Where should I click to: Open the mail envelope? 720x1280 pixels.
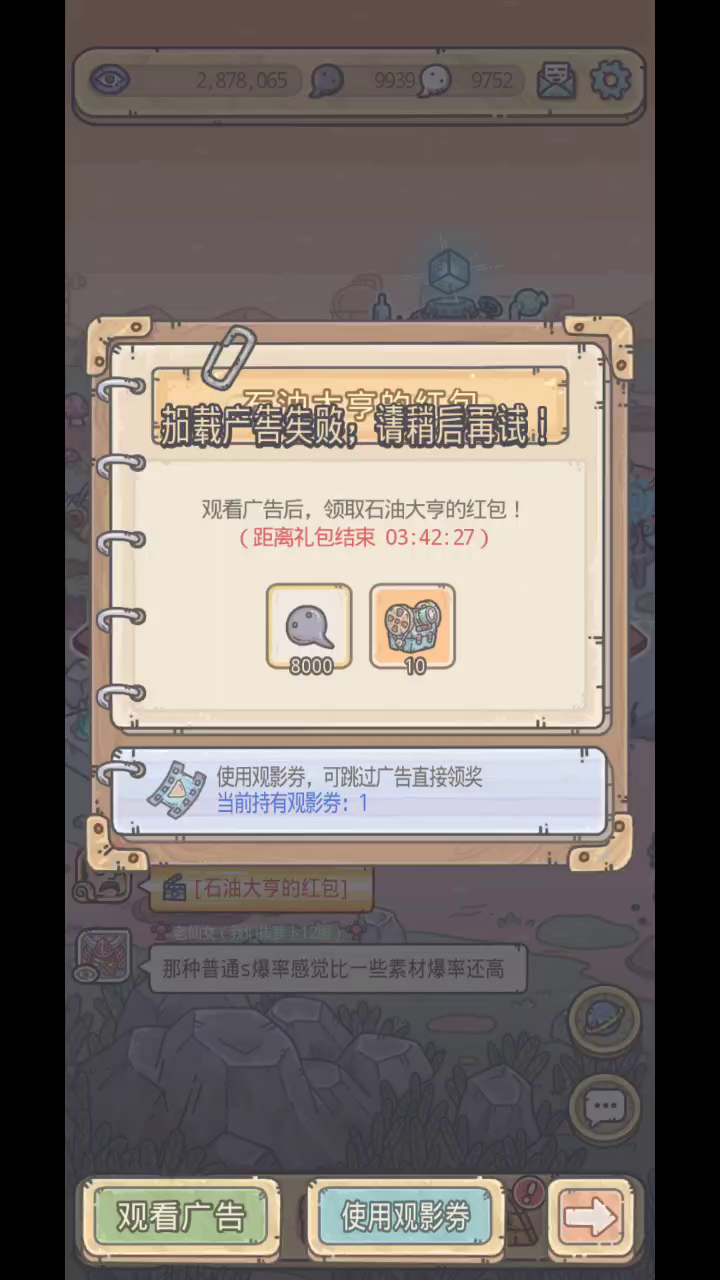[556, 81]
